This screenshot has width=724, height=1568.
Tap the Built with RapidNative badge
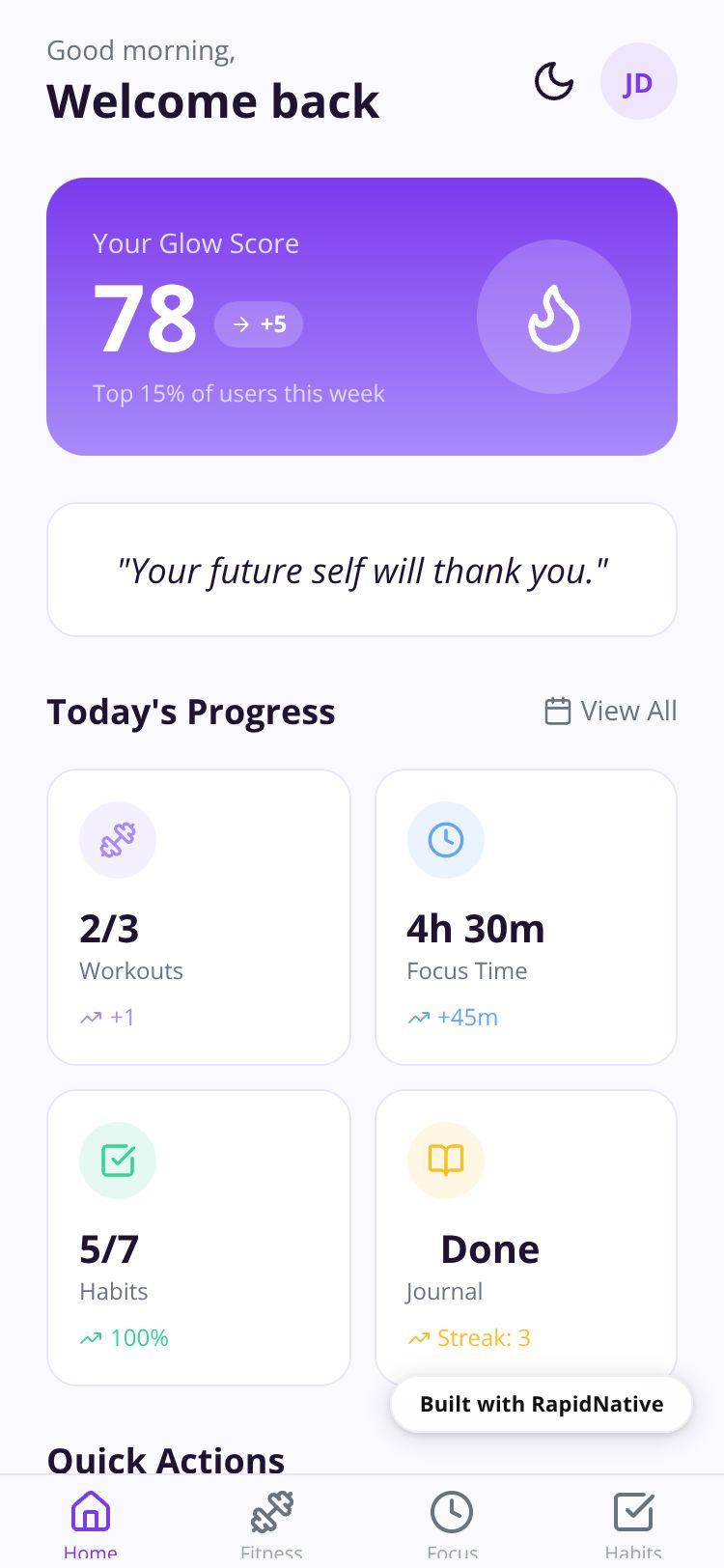[x=542, y=1404]
